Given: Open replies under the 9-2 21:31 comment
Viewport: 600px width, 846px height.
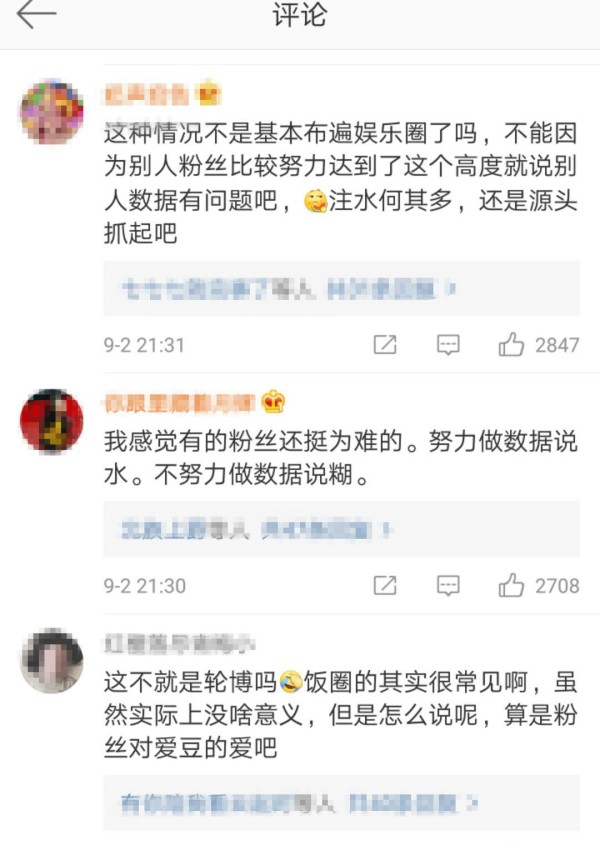Looking at the screenshot, I should [290, 289].
